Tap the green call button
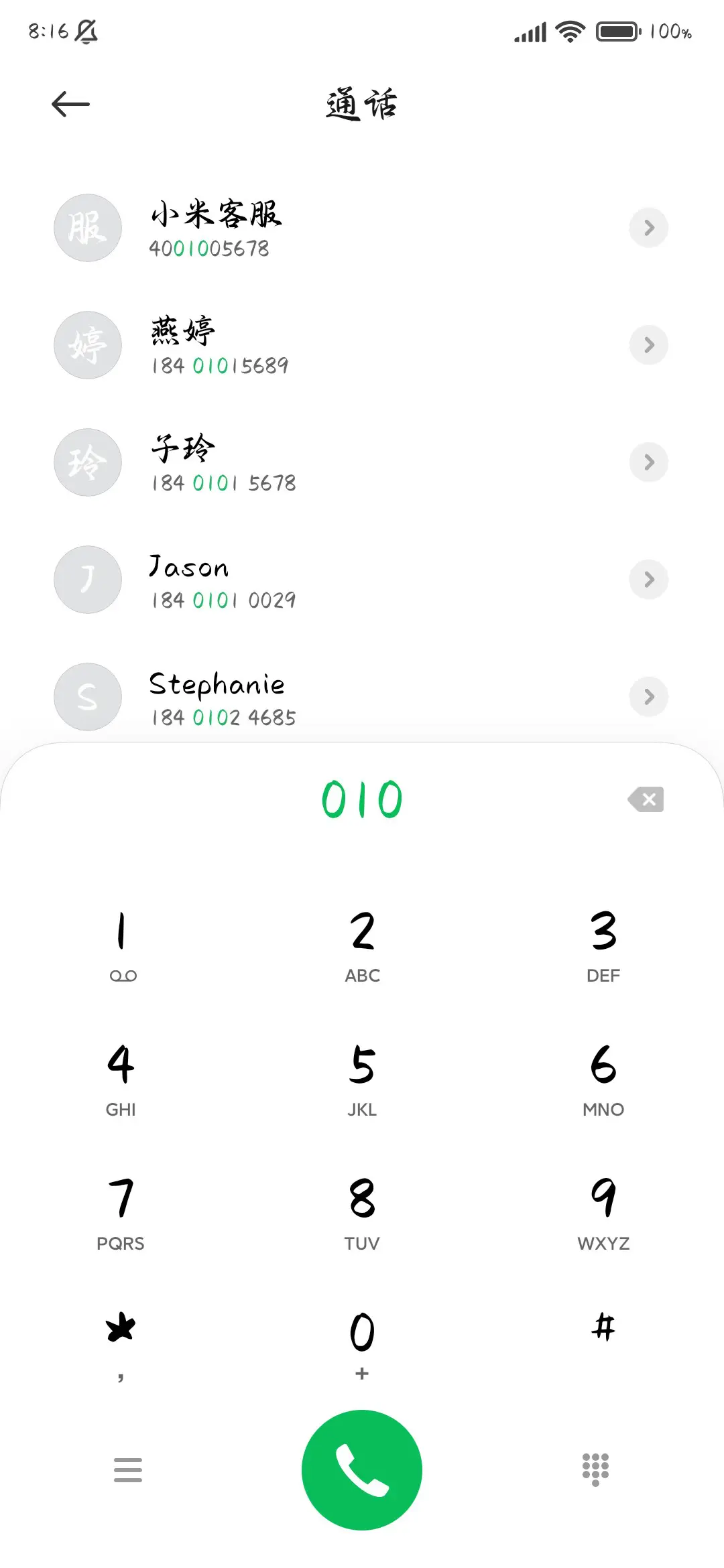 pos(362,1469)
